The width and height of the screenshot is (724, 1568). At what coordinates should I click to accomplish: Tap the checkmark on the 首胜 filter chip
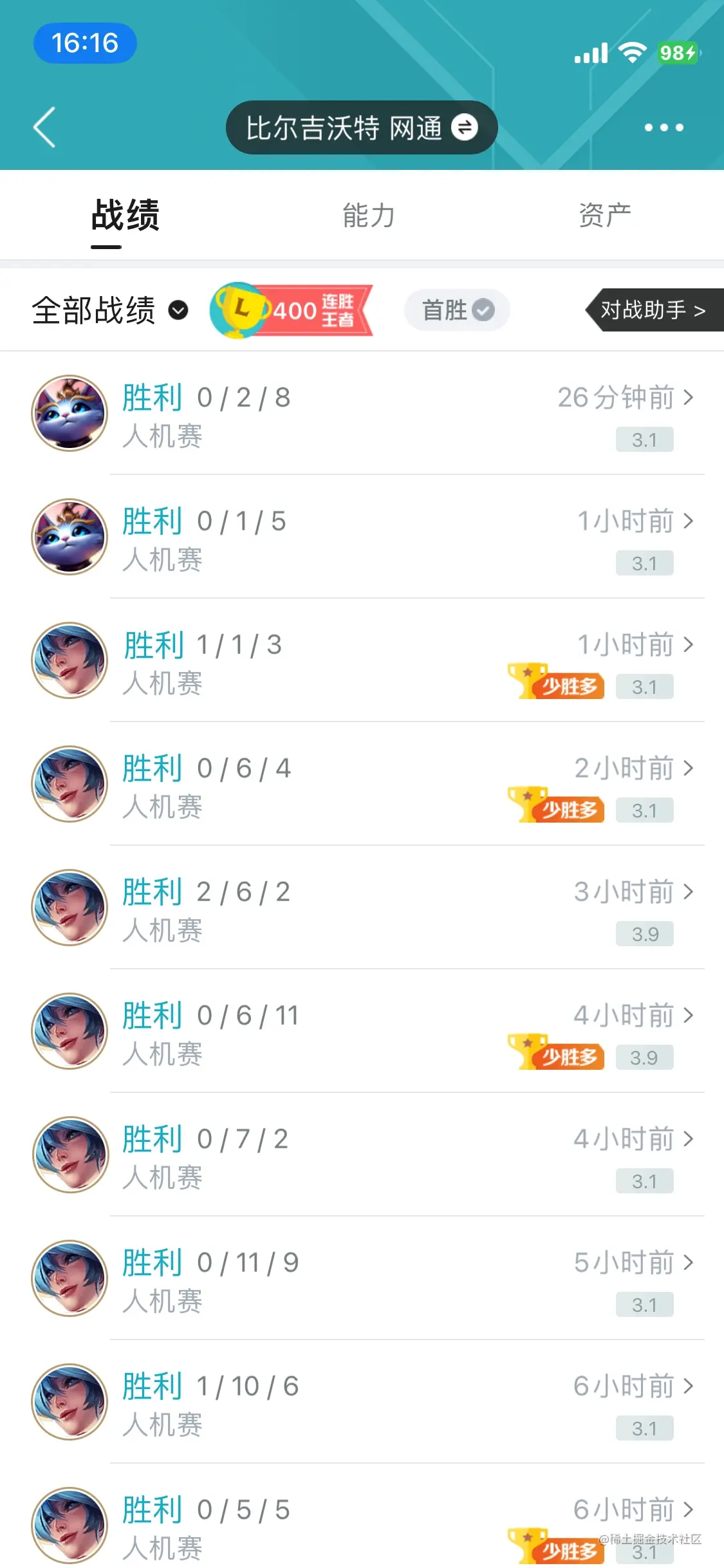pyautogui.click(x=483, y=310)
